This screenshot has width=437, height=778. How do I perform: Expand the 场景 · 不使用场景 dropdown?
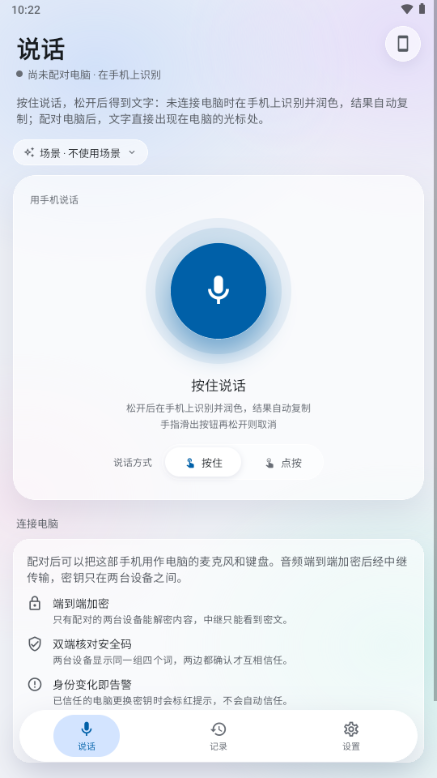(80, 152)
